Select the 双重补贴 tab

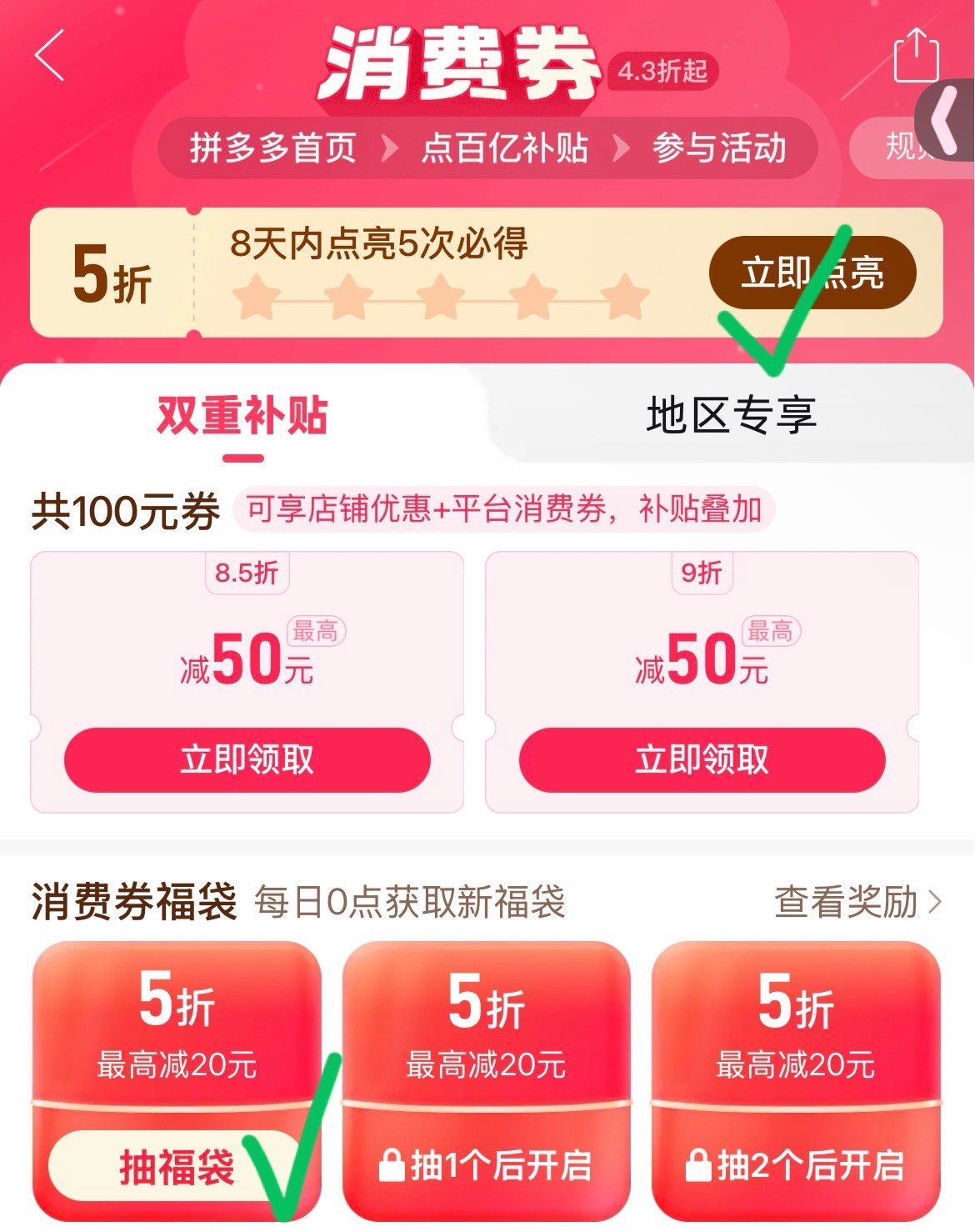[242, 416]
